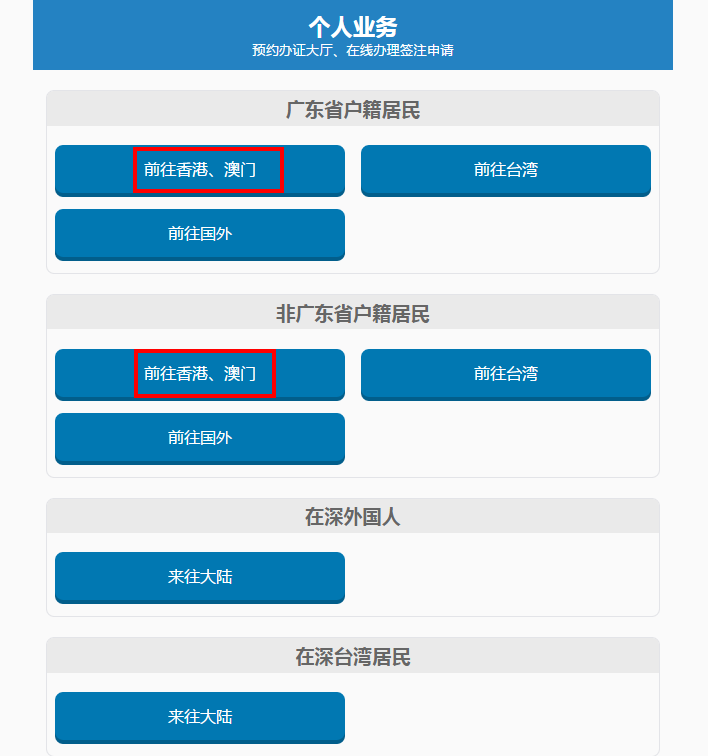Open 前往国外 under 广东省户籍居民
This screenshot has height=756, width=708.
coord(200,234)
